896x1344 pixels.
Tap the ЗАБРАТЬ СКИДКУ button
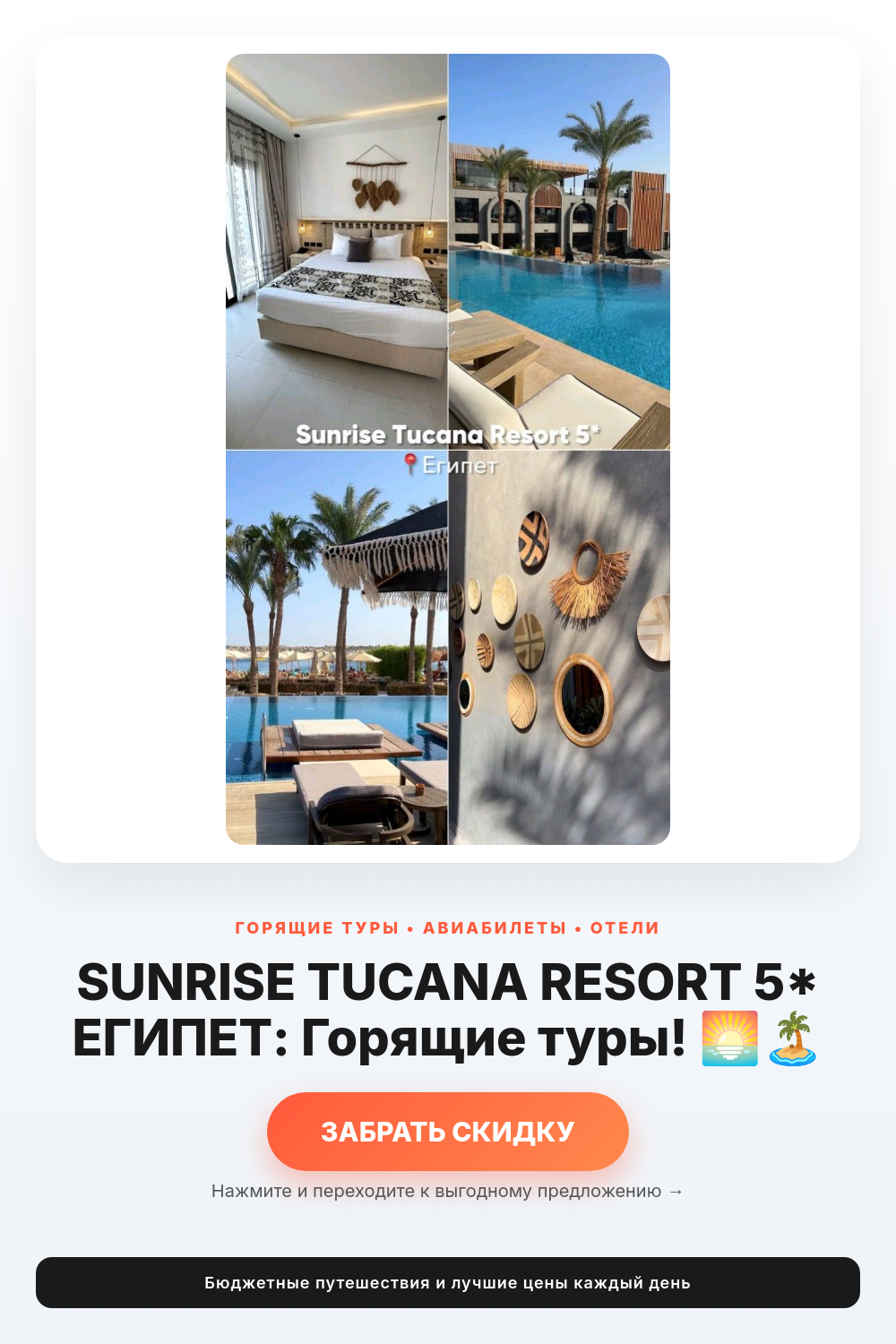point(448,1131)
